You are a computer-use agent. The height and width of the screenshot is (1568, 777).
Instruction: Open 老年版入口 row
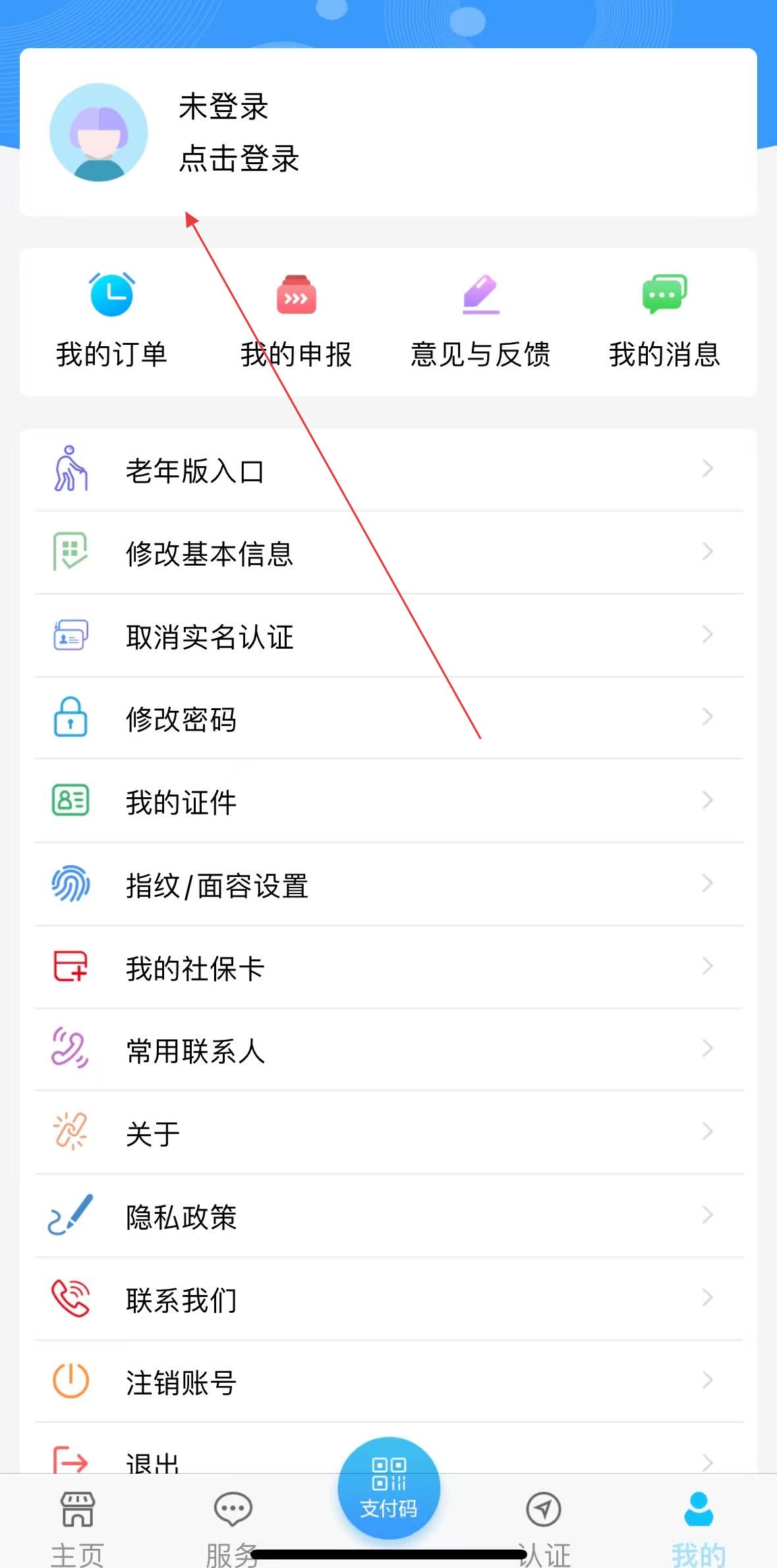(388, 471)
